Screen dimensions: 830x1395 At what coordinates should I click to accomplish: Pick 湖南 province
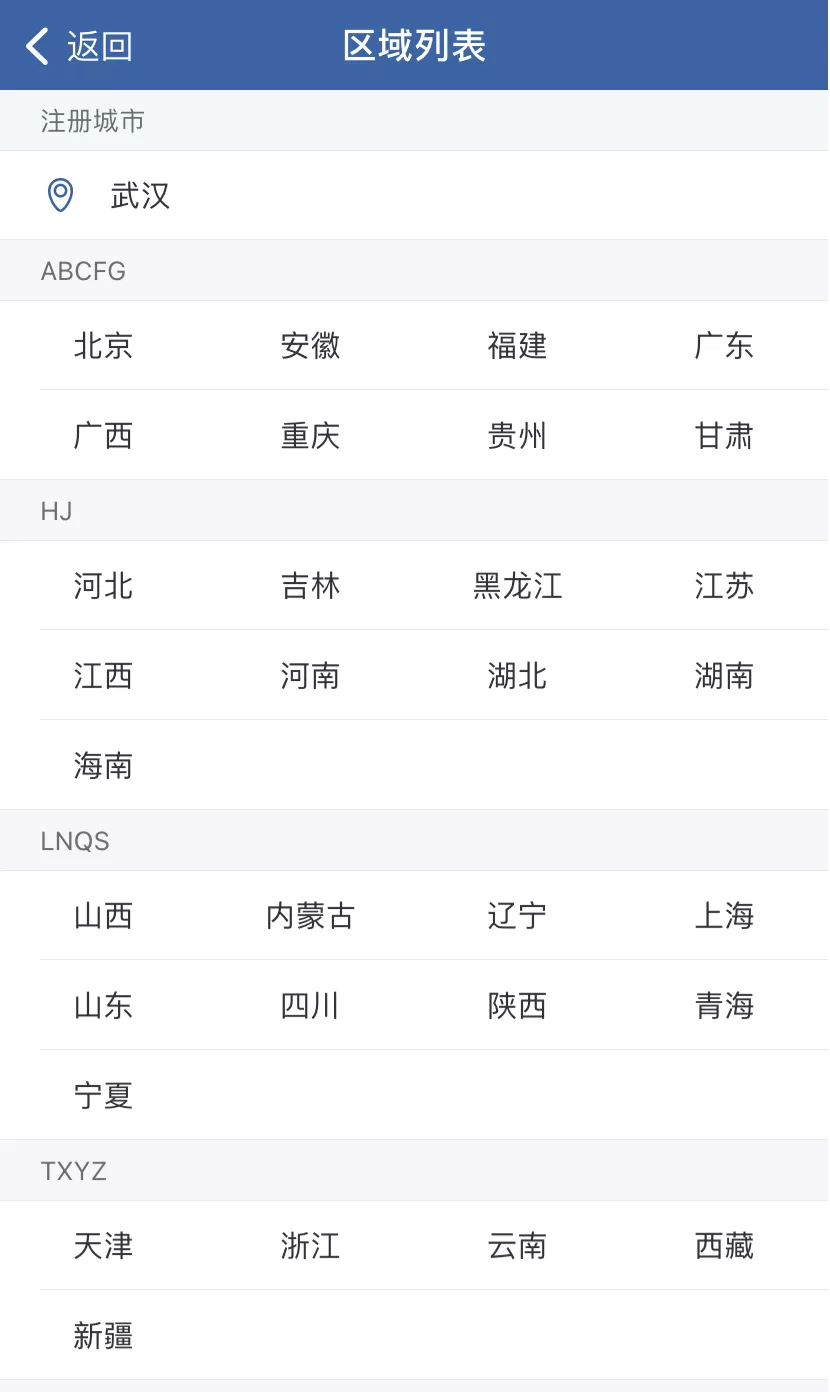(x=724, y=676)
